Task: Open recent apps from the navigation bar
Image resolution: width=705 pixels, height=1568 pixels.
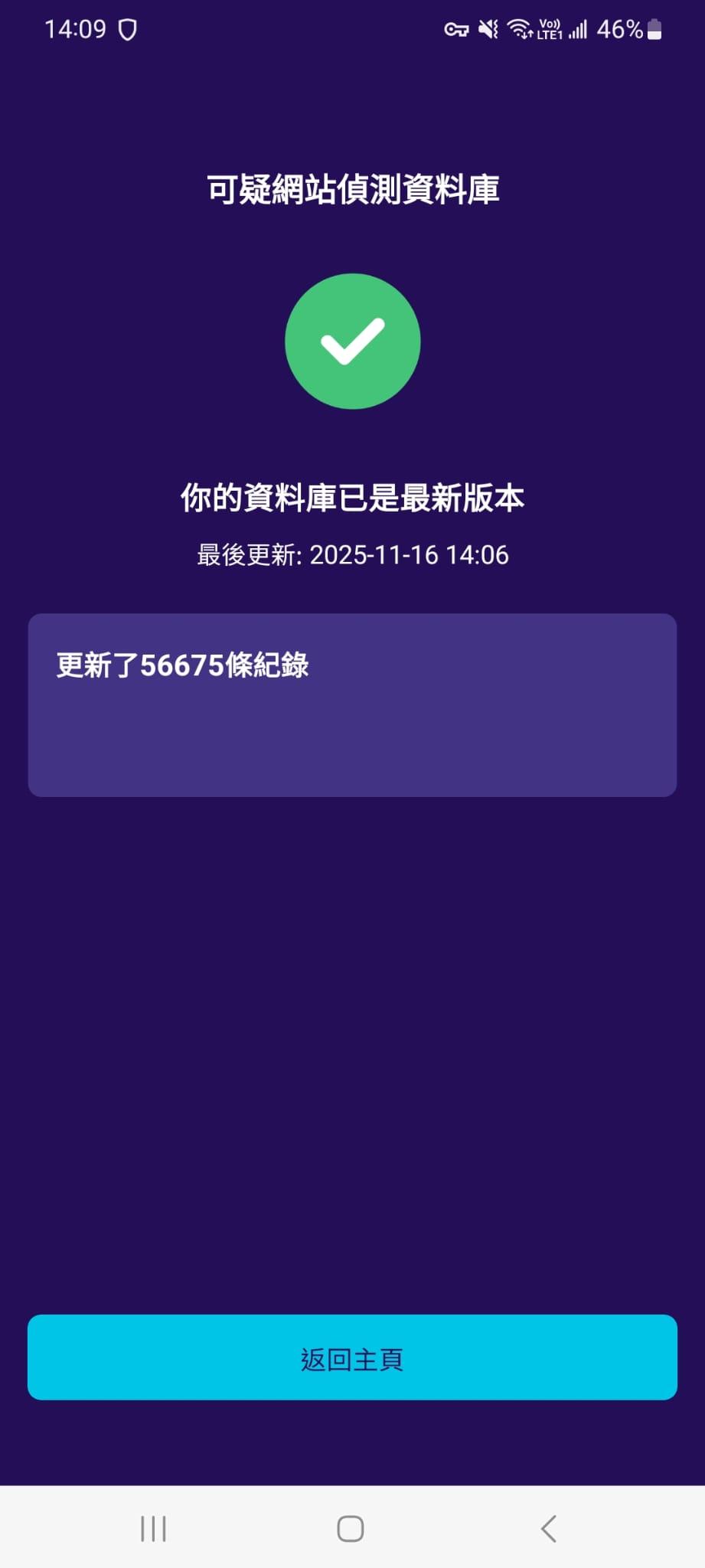Action: [154, 1529]
